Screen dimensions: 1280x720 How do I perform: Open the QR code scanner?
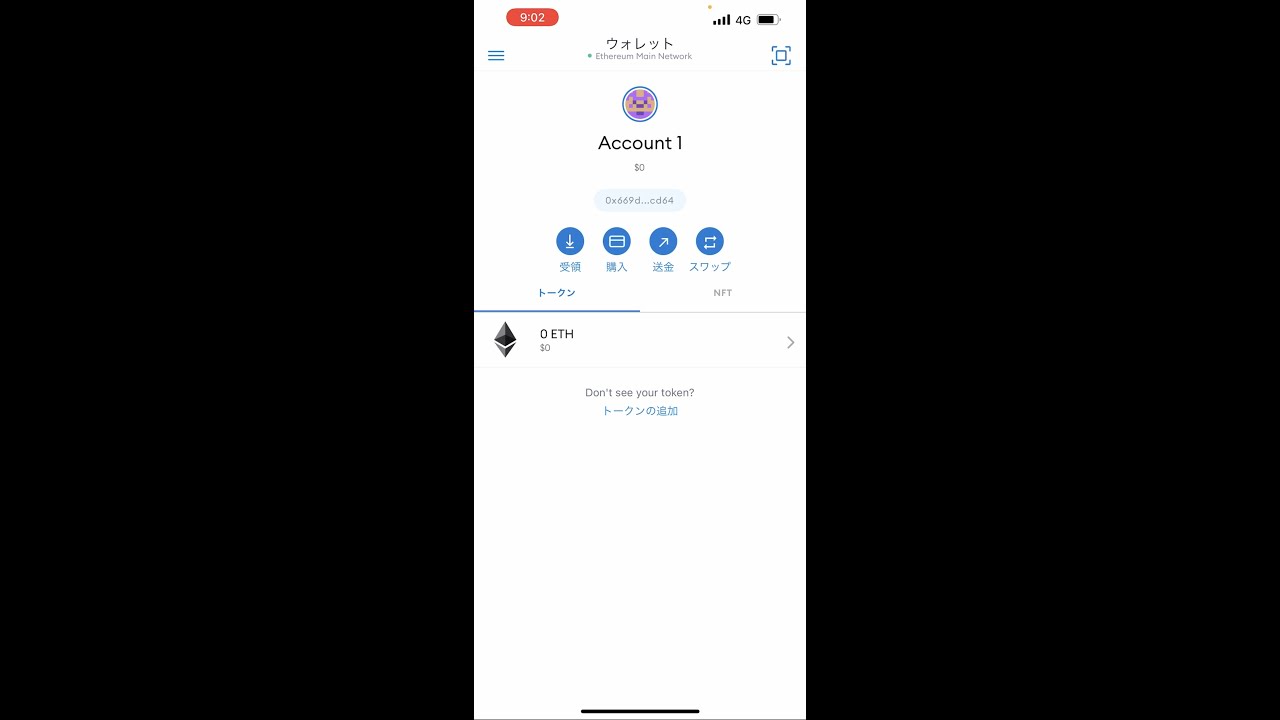781,56
